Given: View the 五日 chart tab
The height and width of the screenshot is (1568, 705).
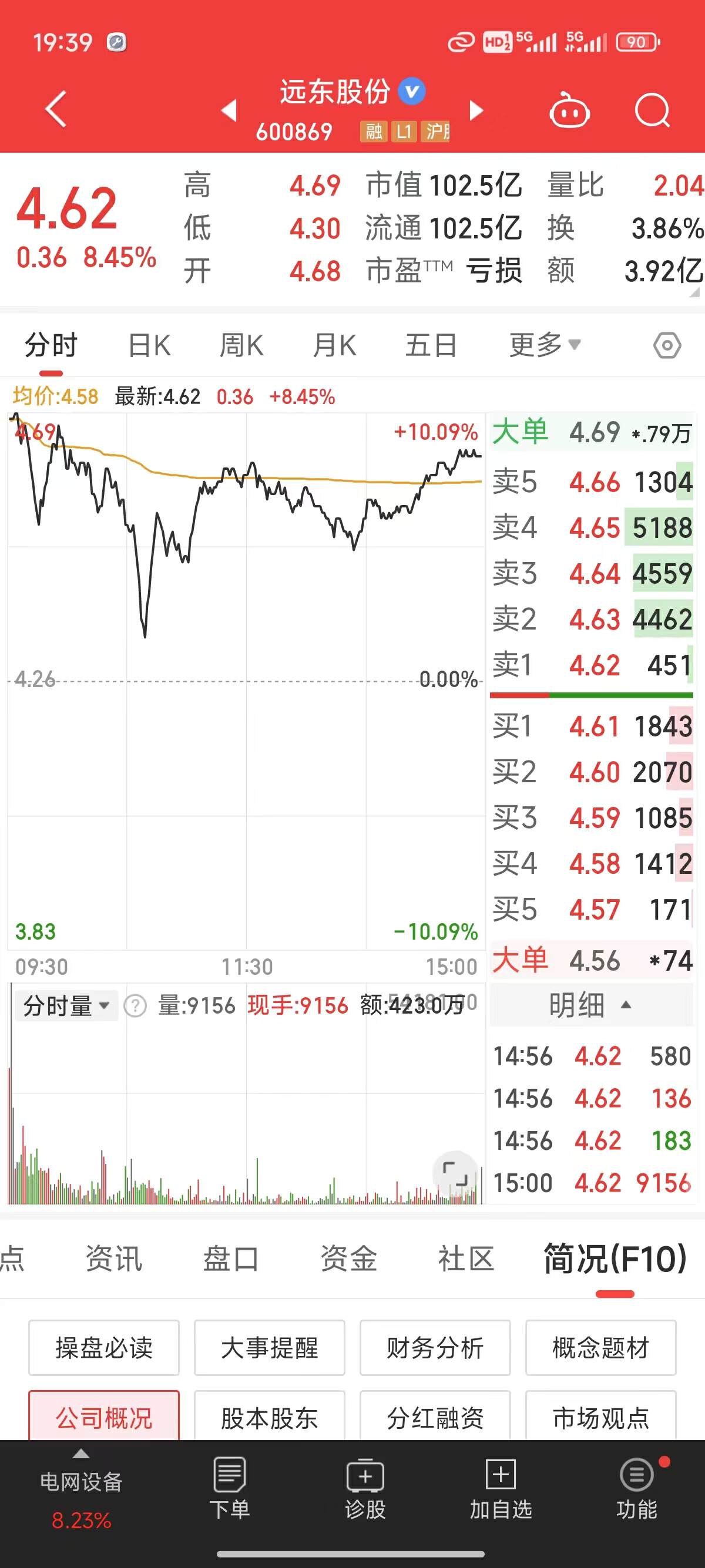Looking at the screenshot, I should (x=431, y=346).
